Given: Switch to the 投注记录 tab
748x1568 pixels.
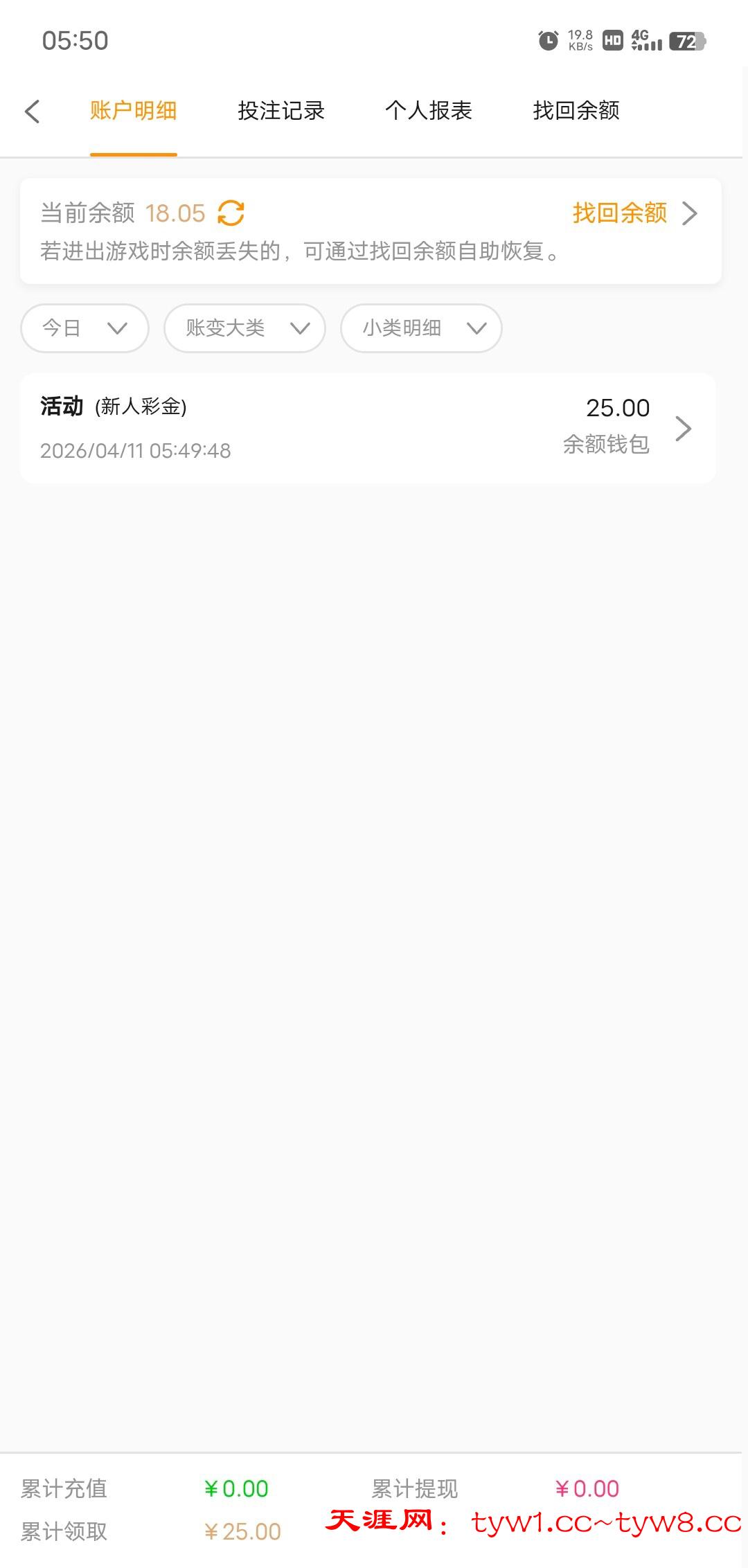Looking at the screenshot, I should [281, 111].
